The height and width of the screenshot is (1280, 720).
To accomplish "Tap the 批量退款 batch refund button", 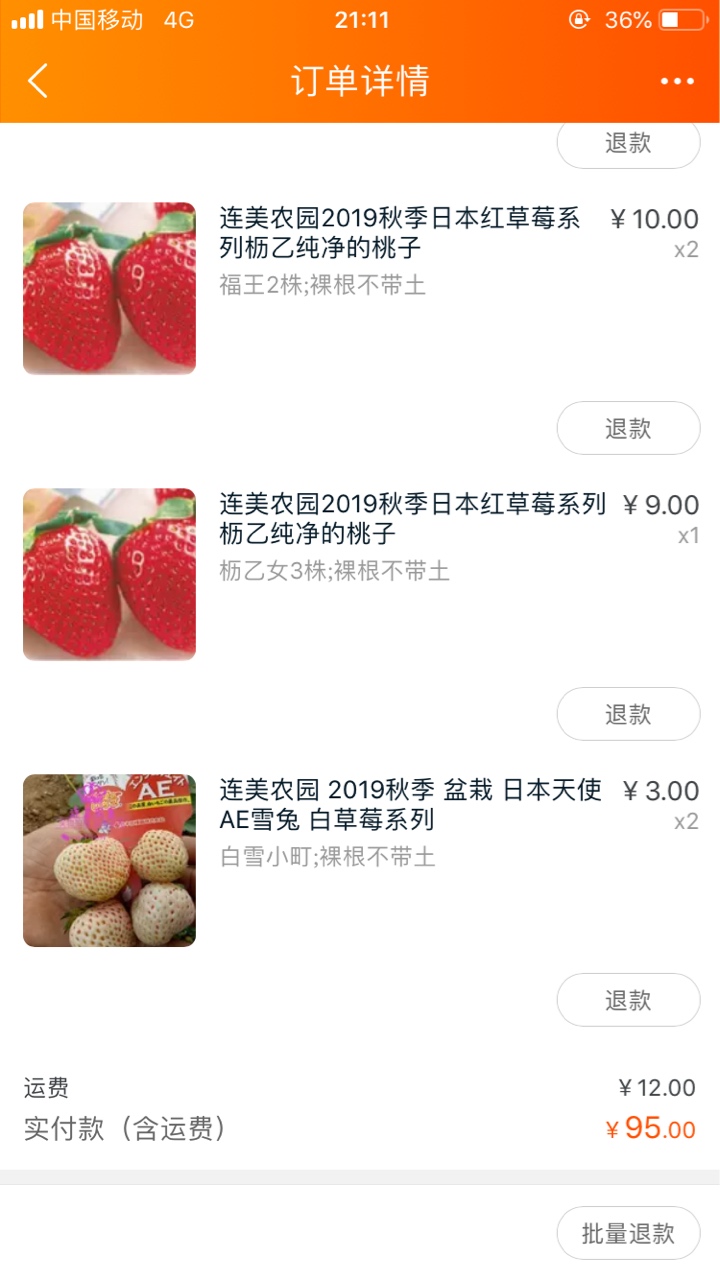I will (628, 1233).
